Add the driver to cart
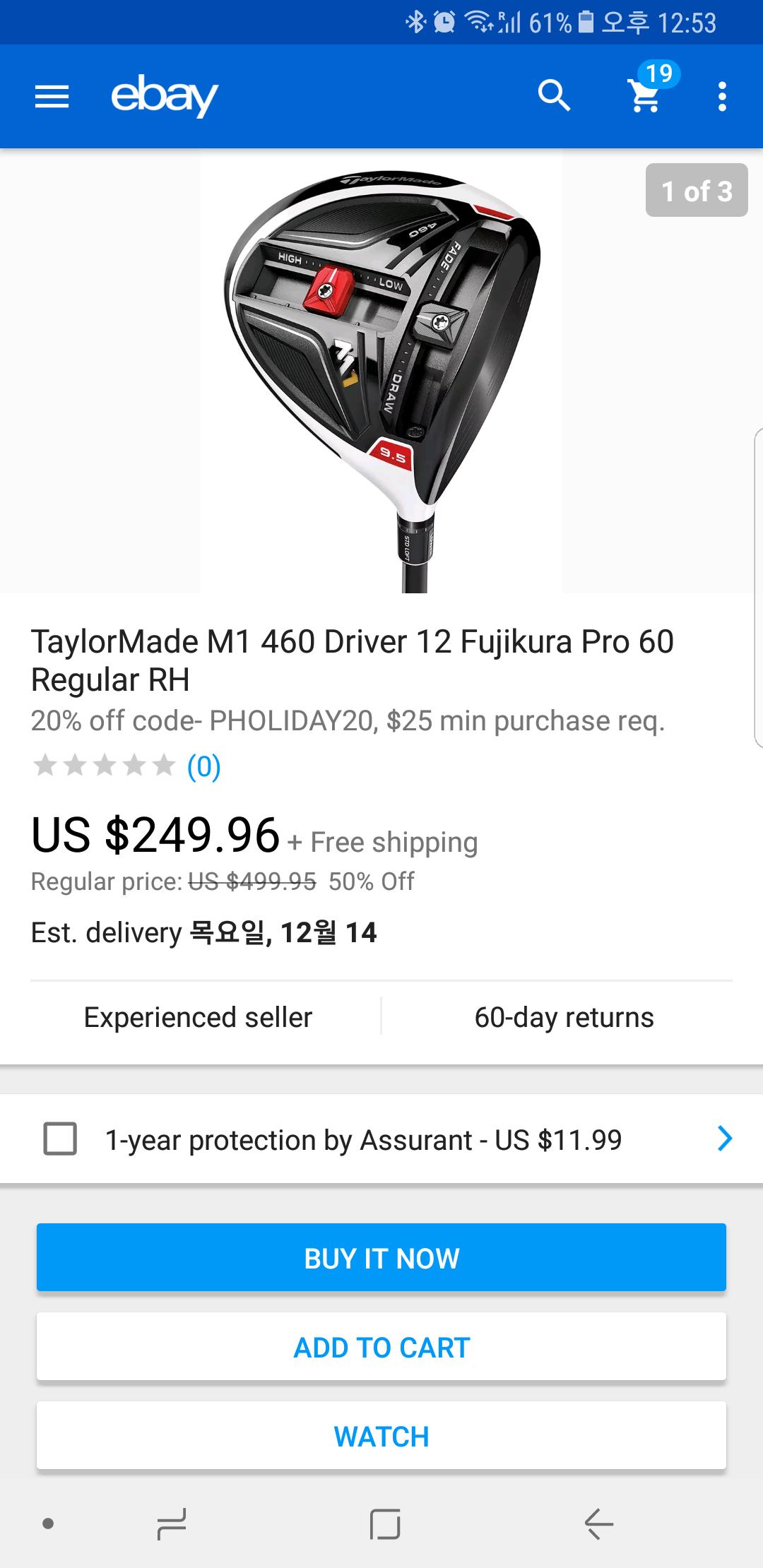763x1568 pixels. click(x=381, y=1347)
